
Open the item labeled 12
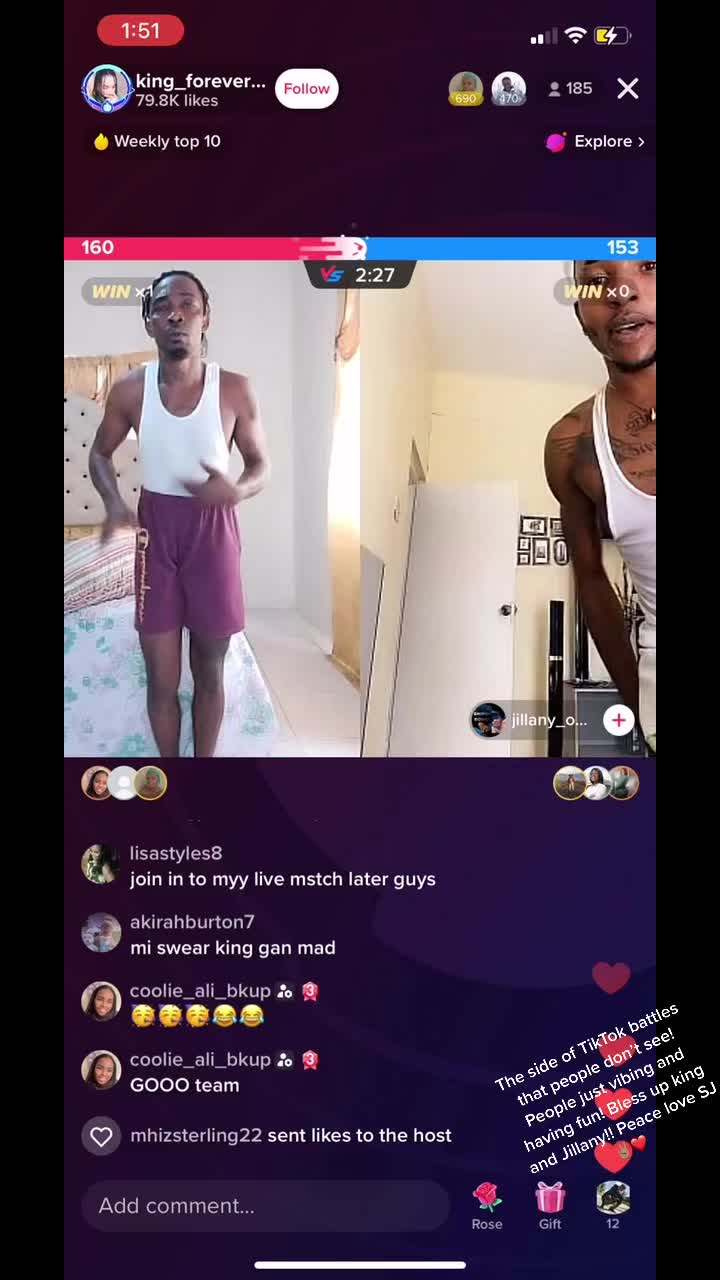(613, 1204)
